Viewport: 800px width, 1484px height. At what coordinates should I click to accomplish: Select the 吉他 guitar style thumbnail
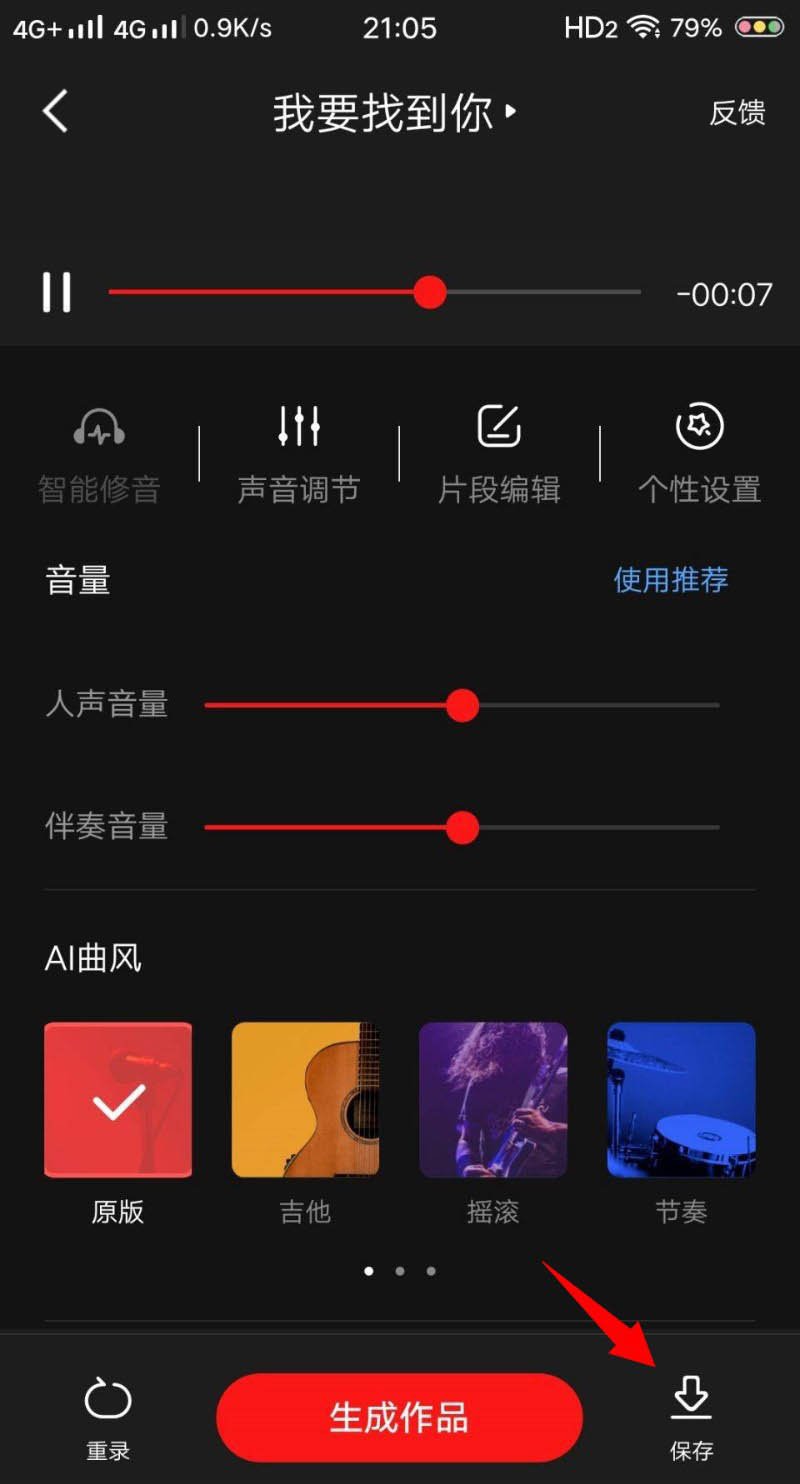(x=305, y=1099)
